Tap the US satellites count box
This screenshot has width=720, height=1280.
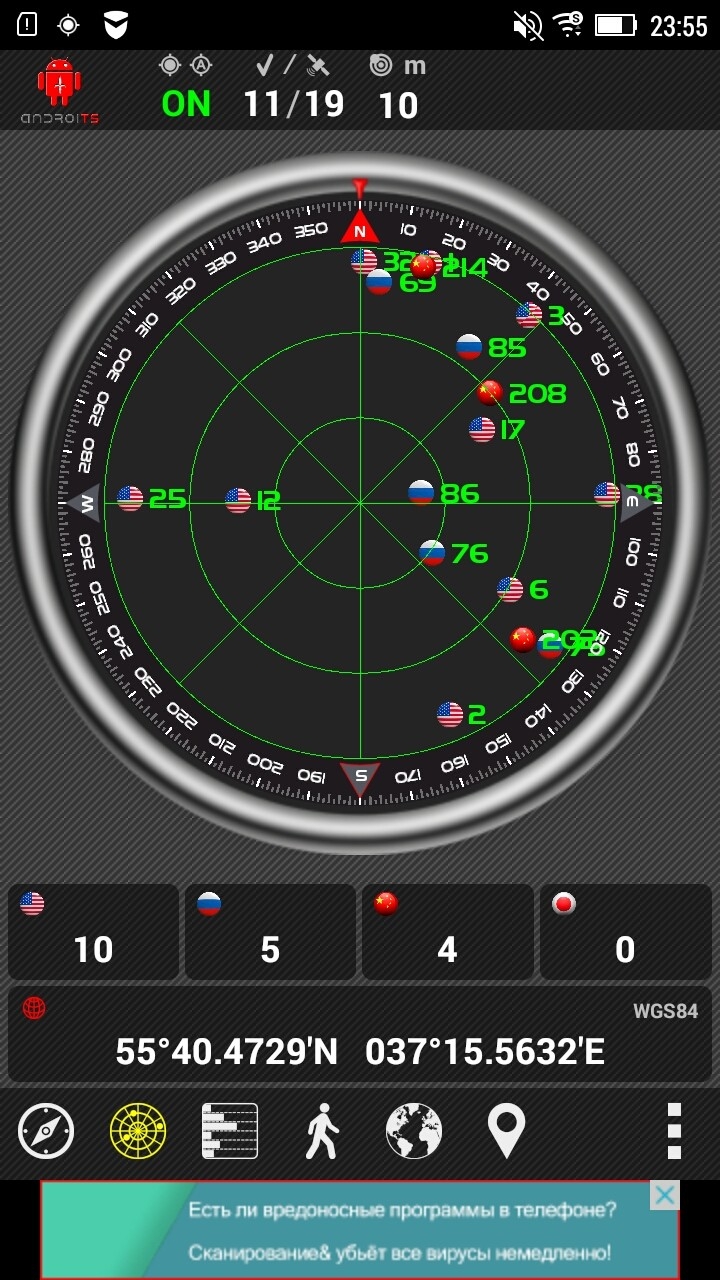click(94, 932)
